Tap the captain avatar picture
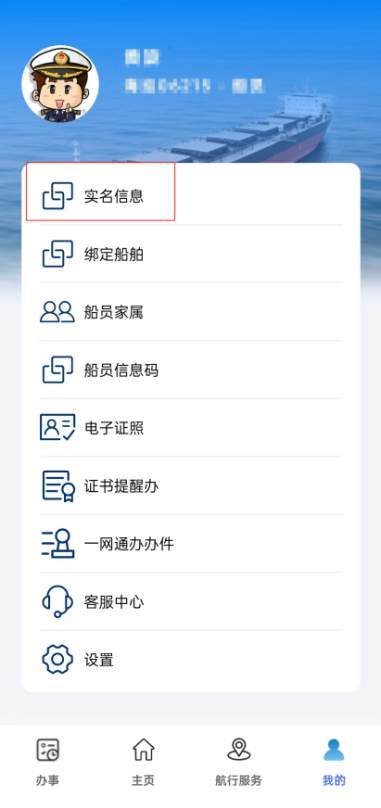 point(60,84)
